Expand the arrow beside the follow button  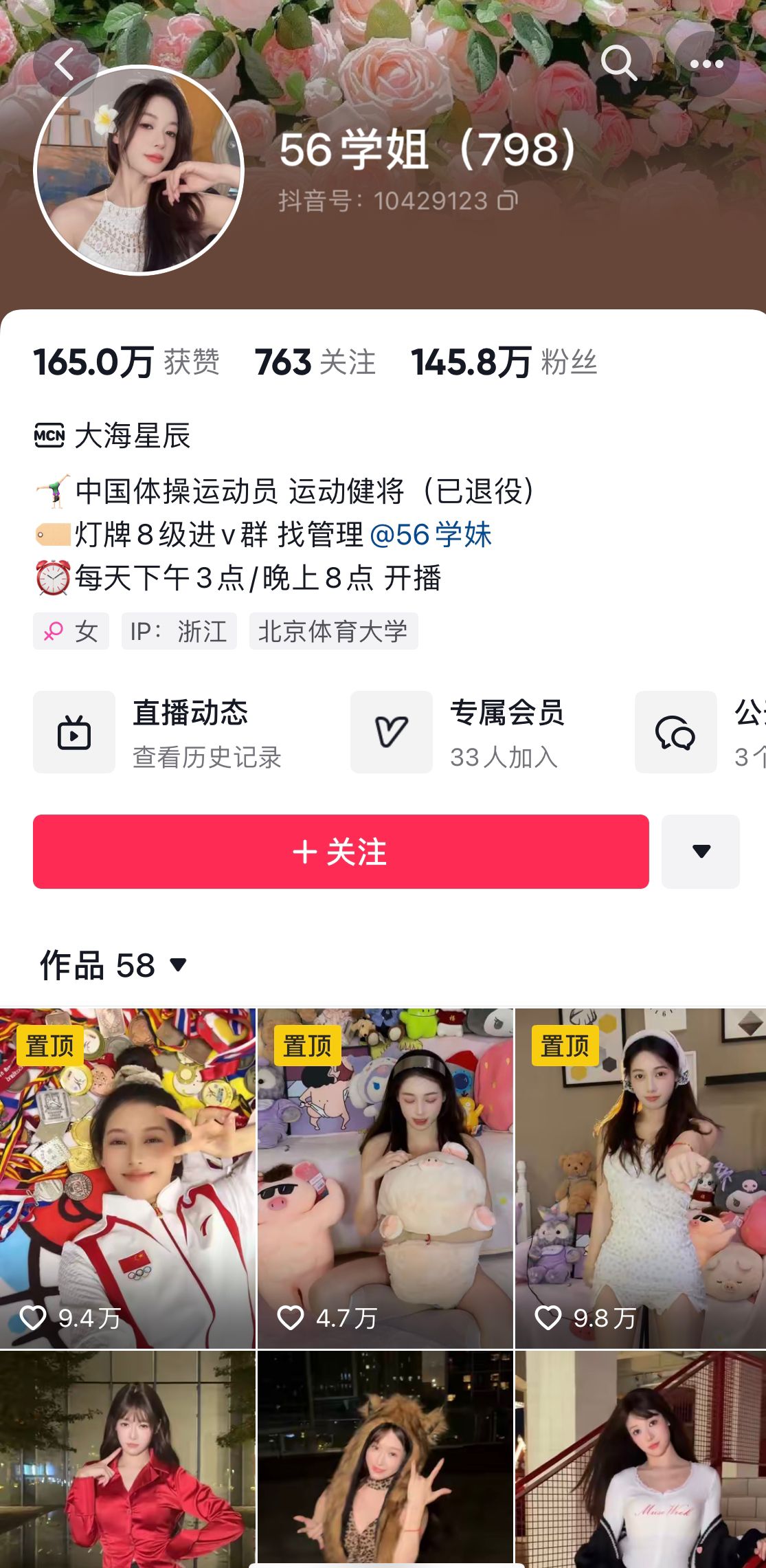pos(701,852)
